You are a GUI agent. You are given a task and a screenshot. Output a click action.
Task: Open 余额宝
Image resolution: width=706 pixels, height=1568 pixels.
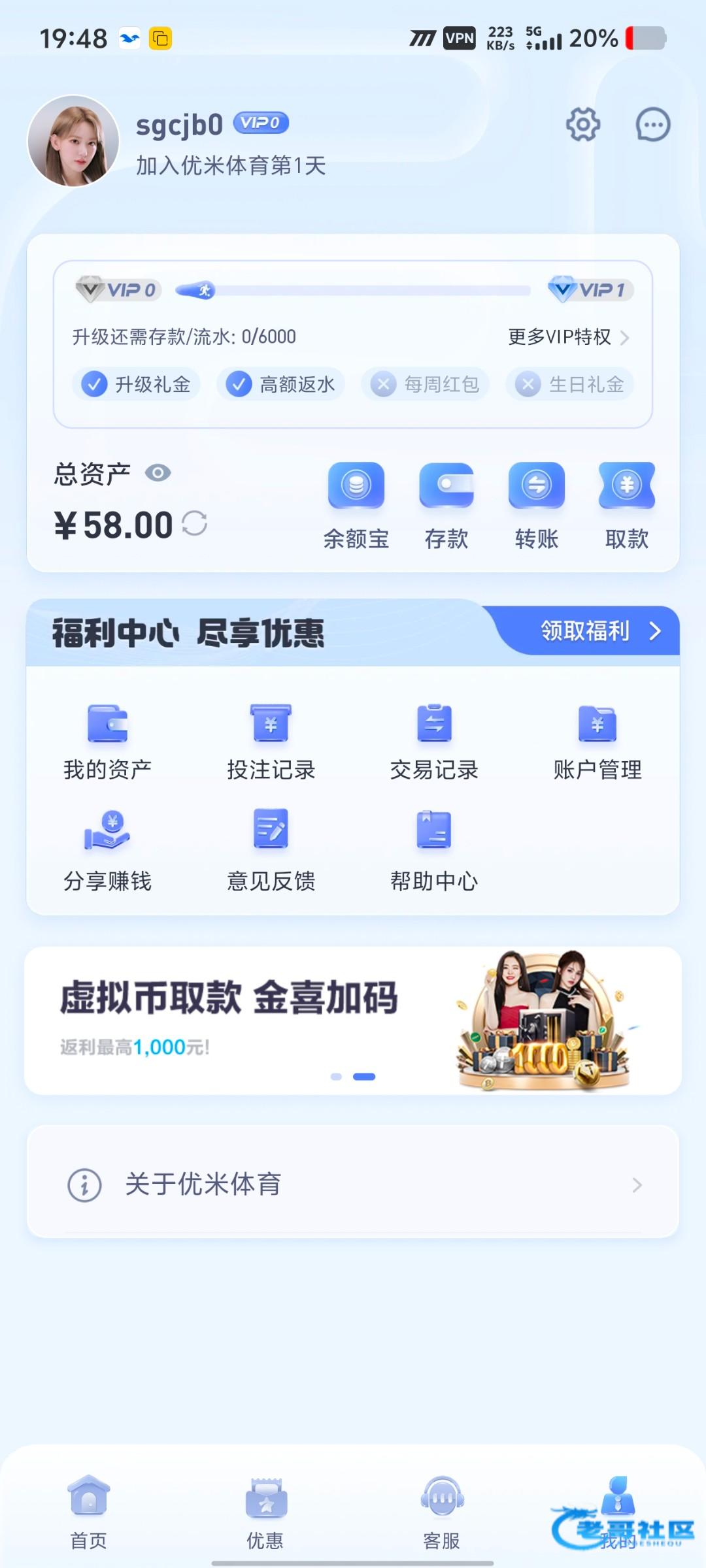(x=356, y=504)
